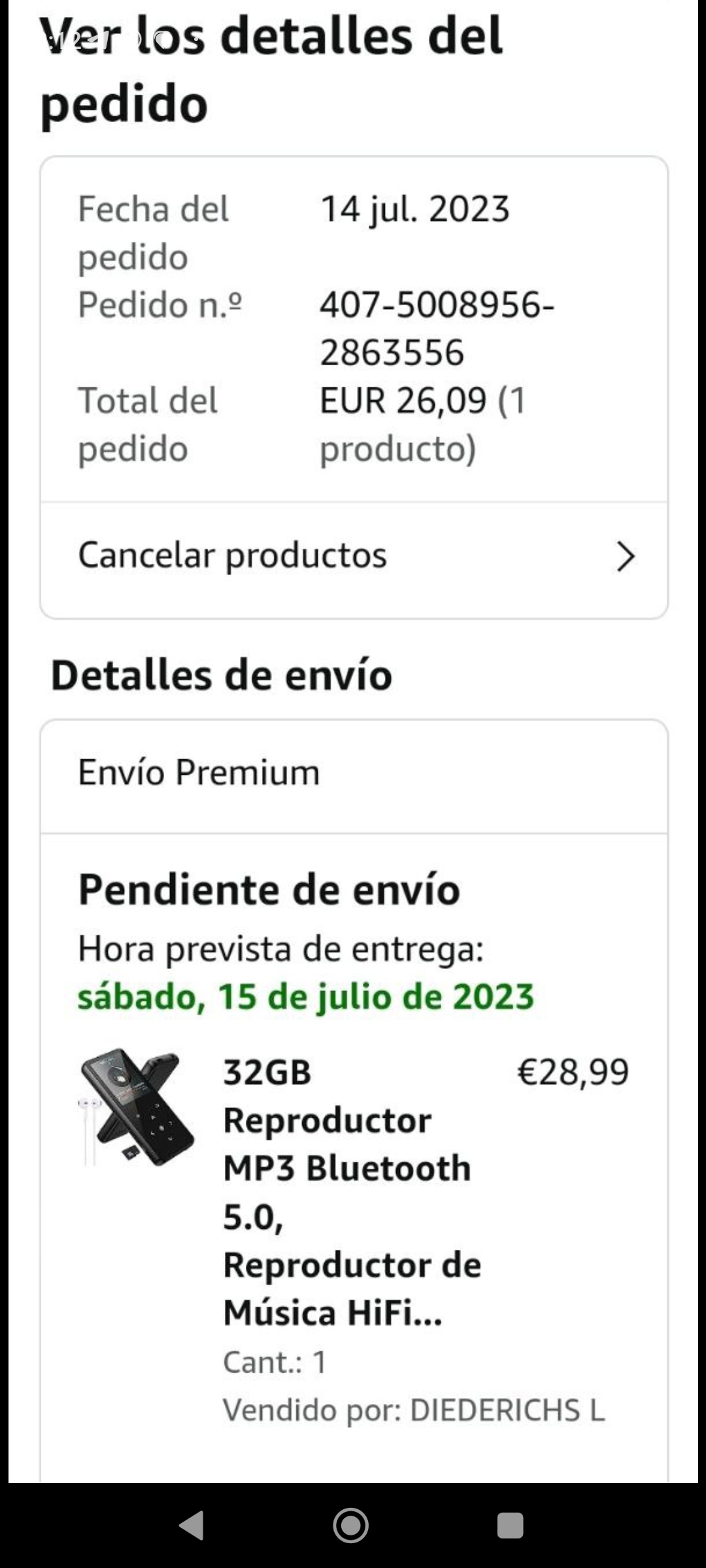Go back with the system back button
Image resolution: width=706 pixels, height=1568 pixels.
point(192,1526)
